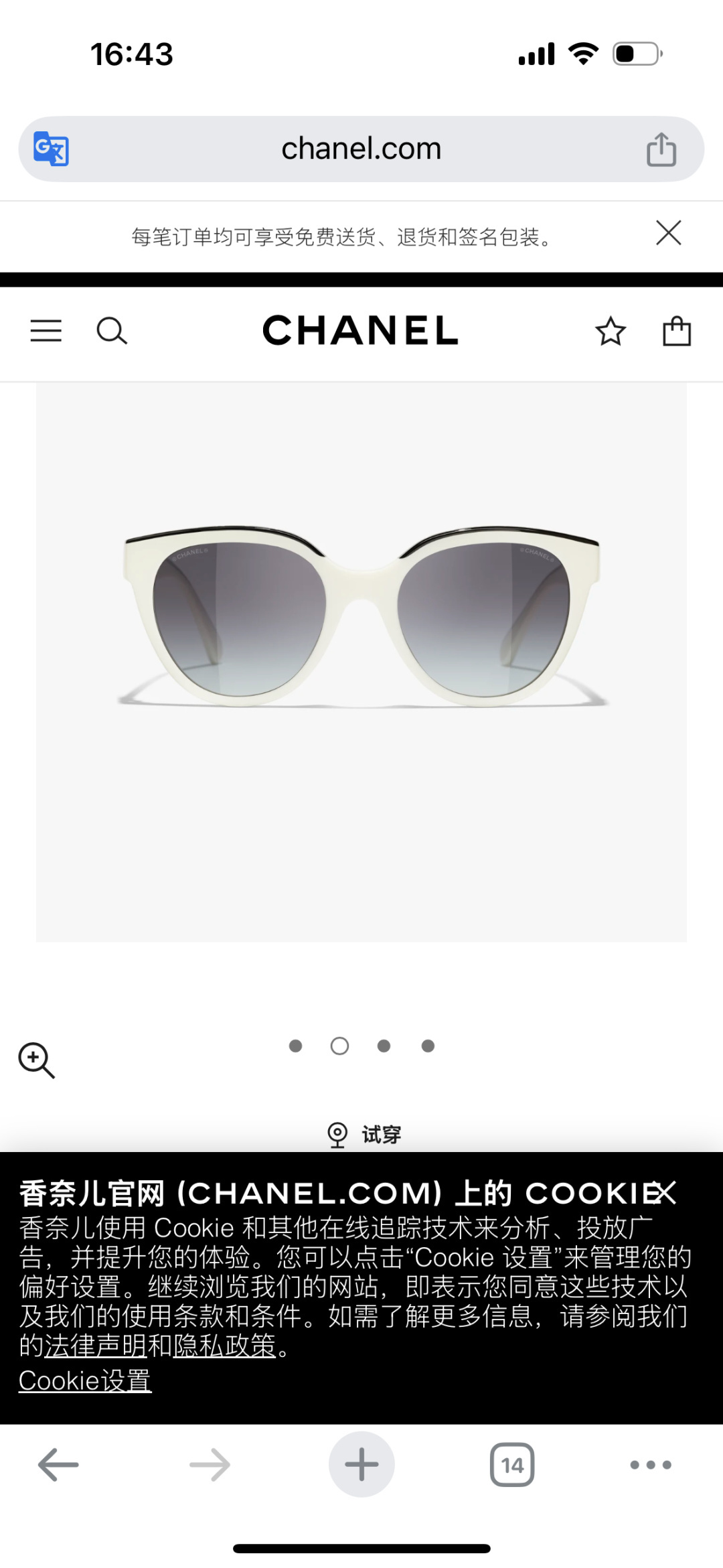Select the second carousel dot
This screenshot has height=1568, width=723.
tap(339, 1046)
